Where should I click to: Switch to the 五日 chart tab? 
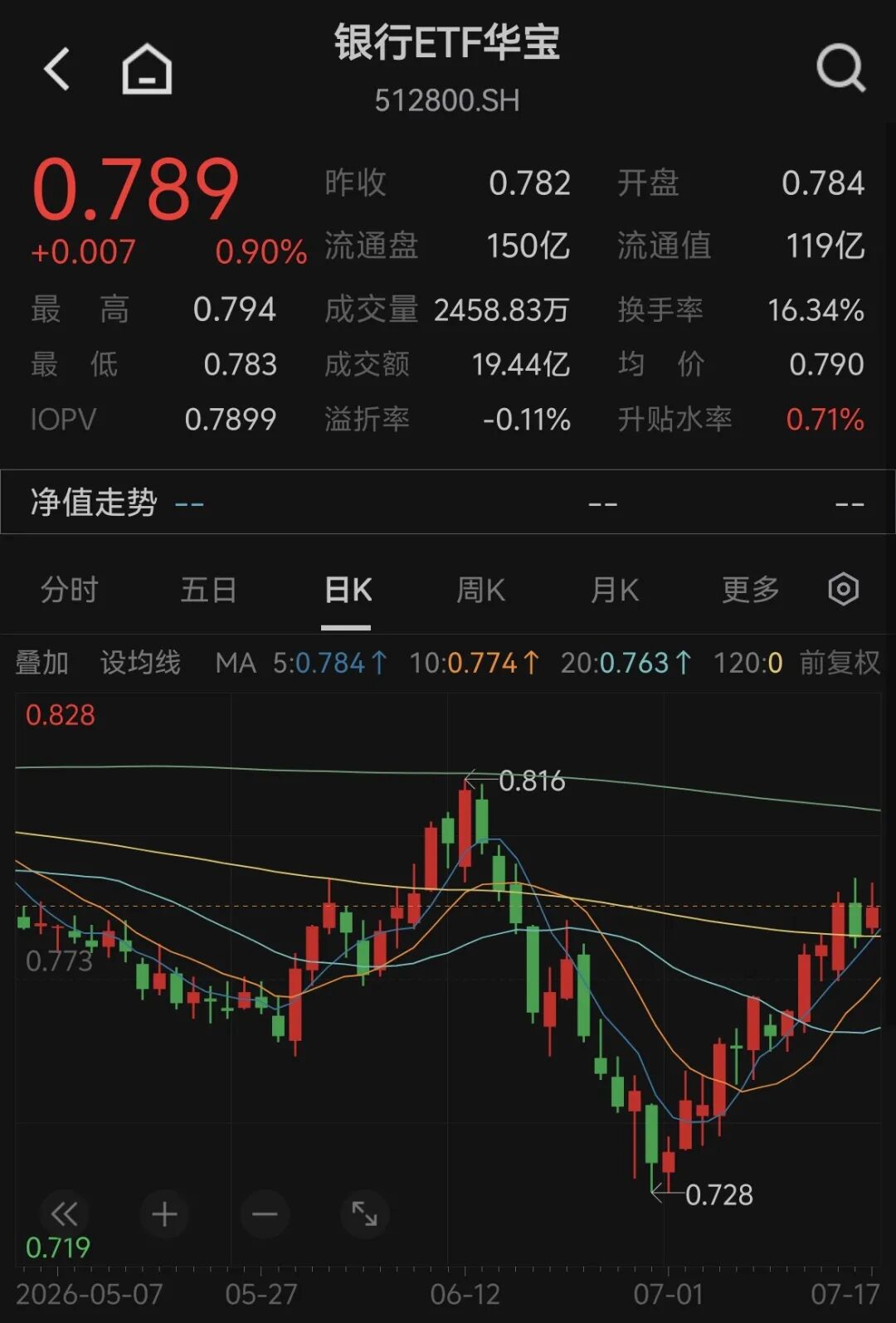209,590
